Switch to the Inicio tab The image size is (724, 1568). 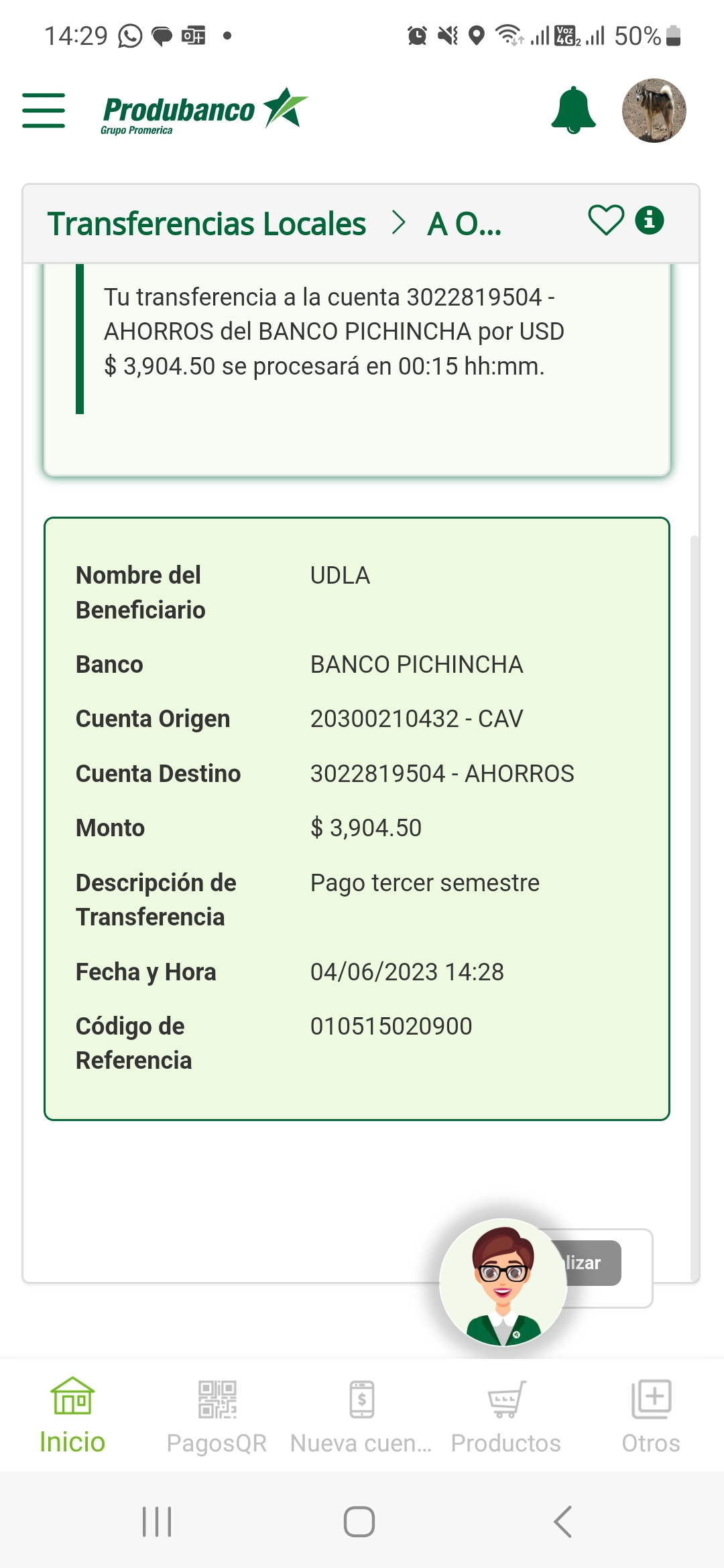[72, 1415]
